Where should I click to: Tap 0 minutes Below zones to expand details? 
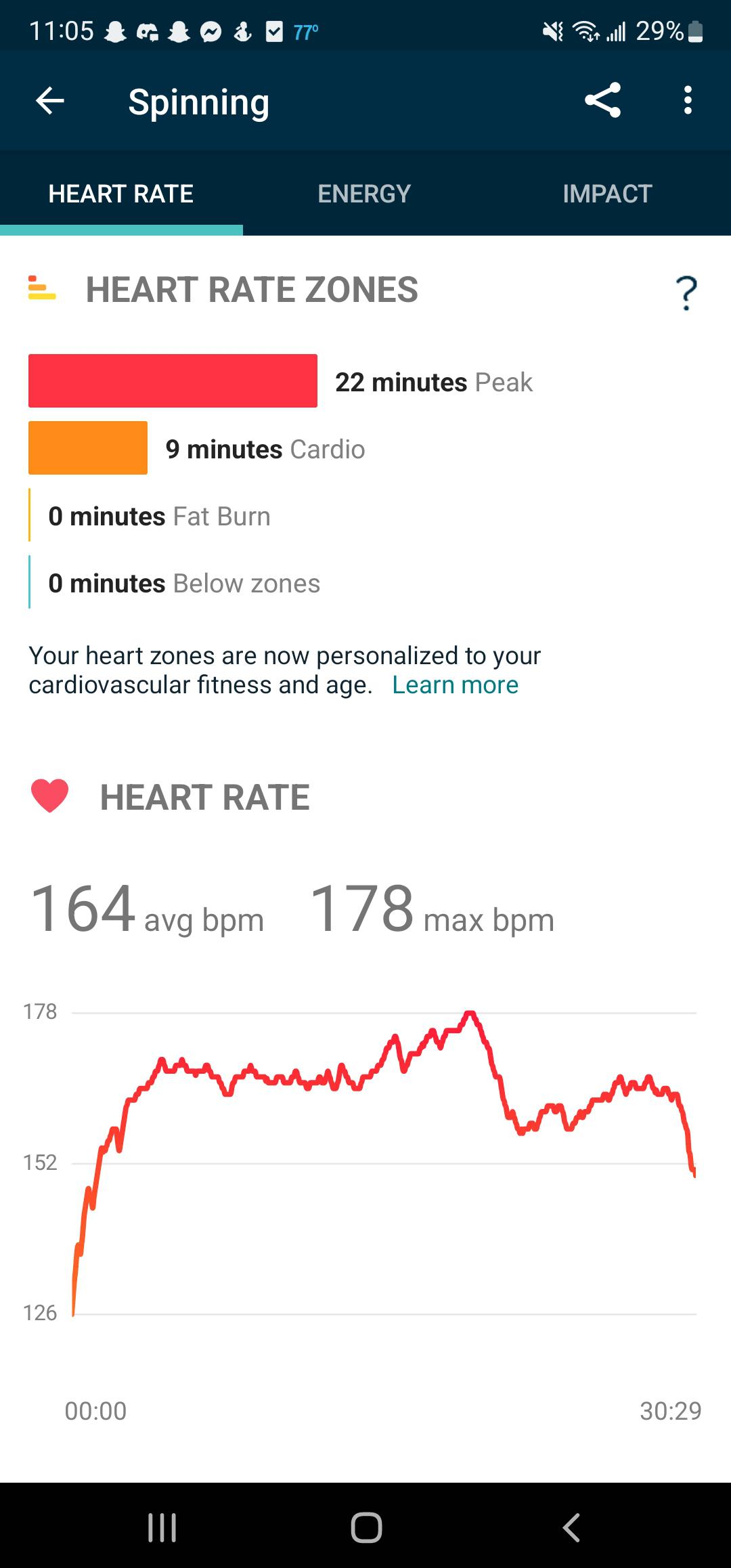(183, 582)
